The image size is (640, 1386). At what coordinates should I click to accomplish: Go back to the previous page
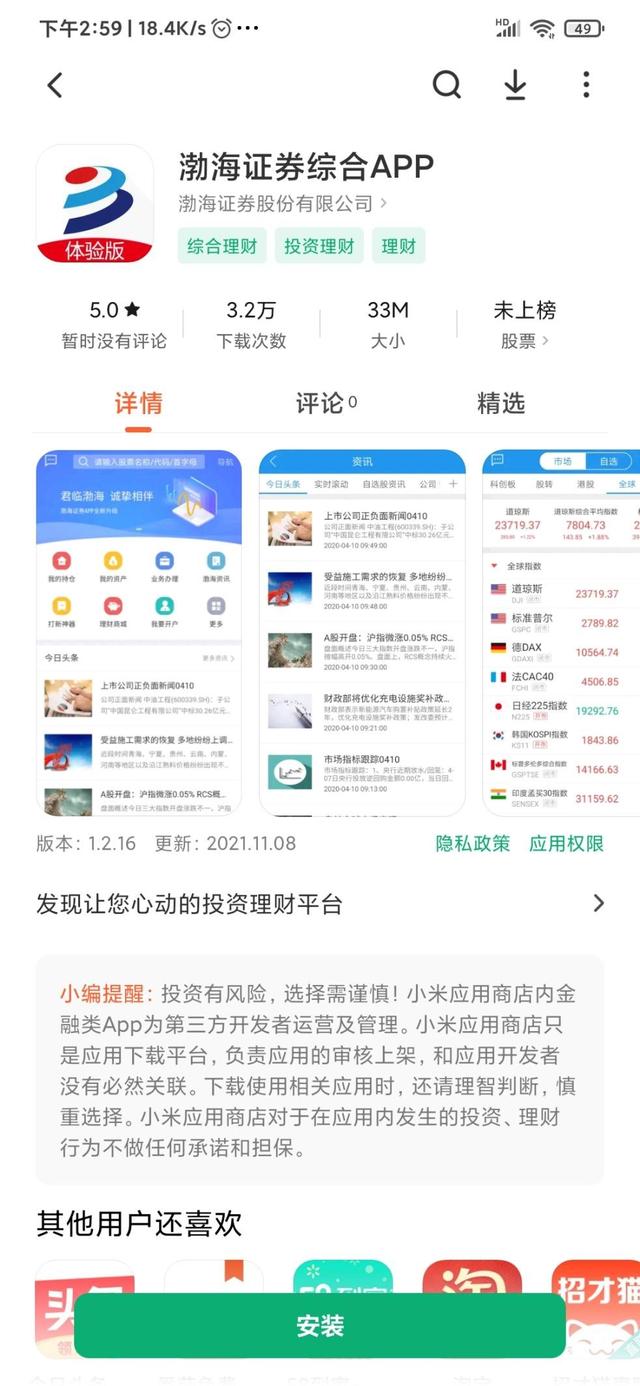point(55,85)
